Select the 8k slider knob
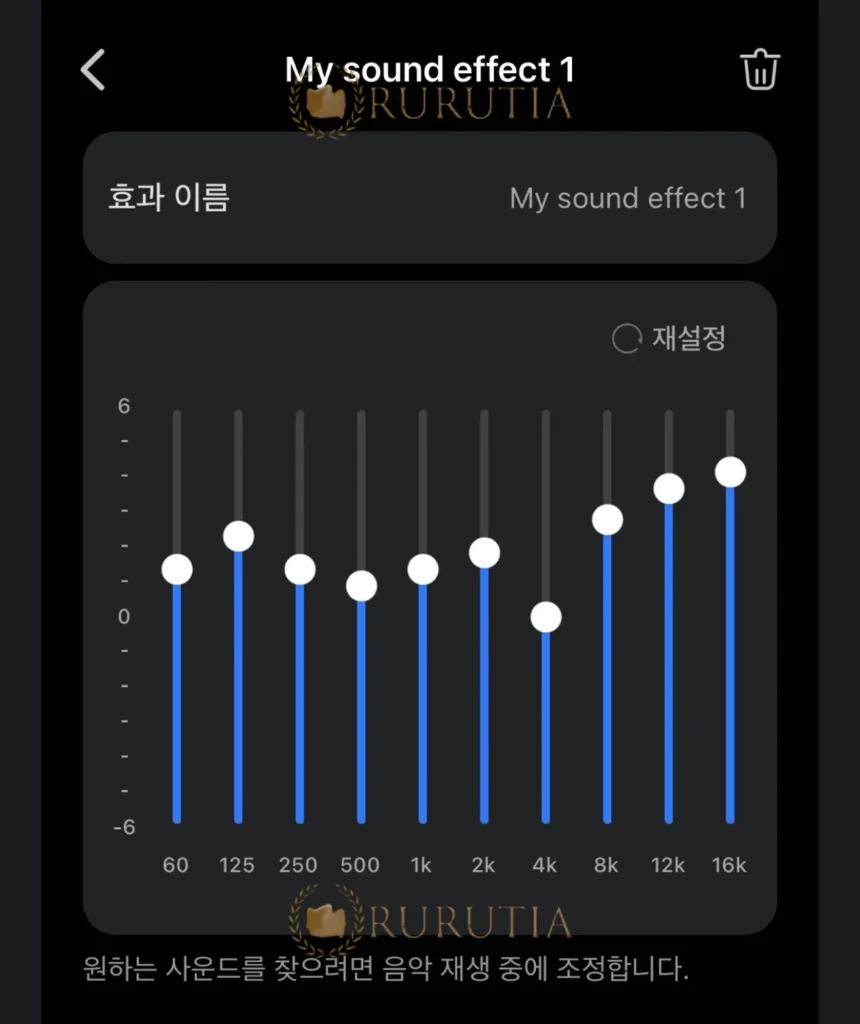 607,520
